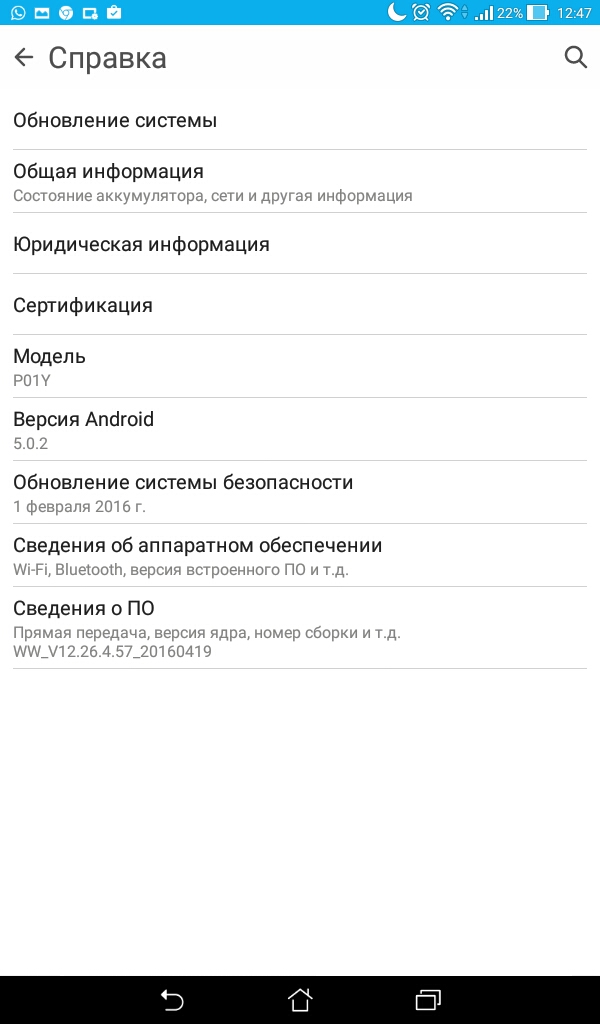Viewport: 600px width, 1024px height.
Task: Open Сертификация
Action: pos(299,305)
